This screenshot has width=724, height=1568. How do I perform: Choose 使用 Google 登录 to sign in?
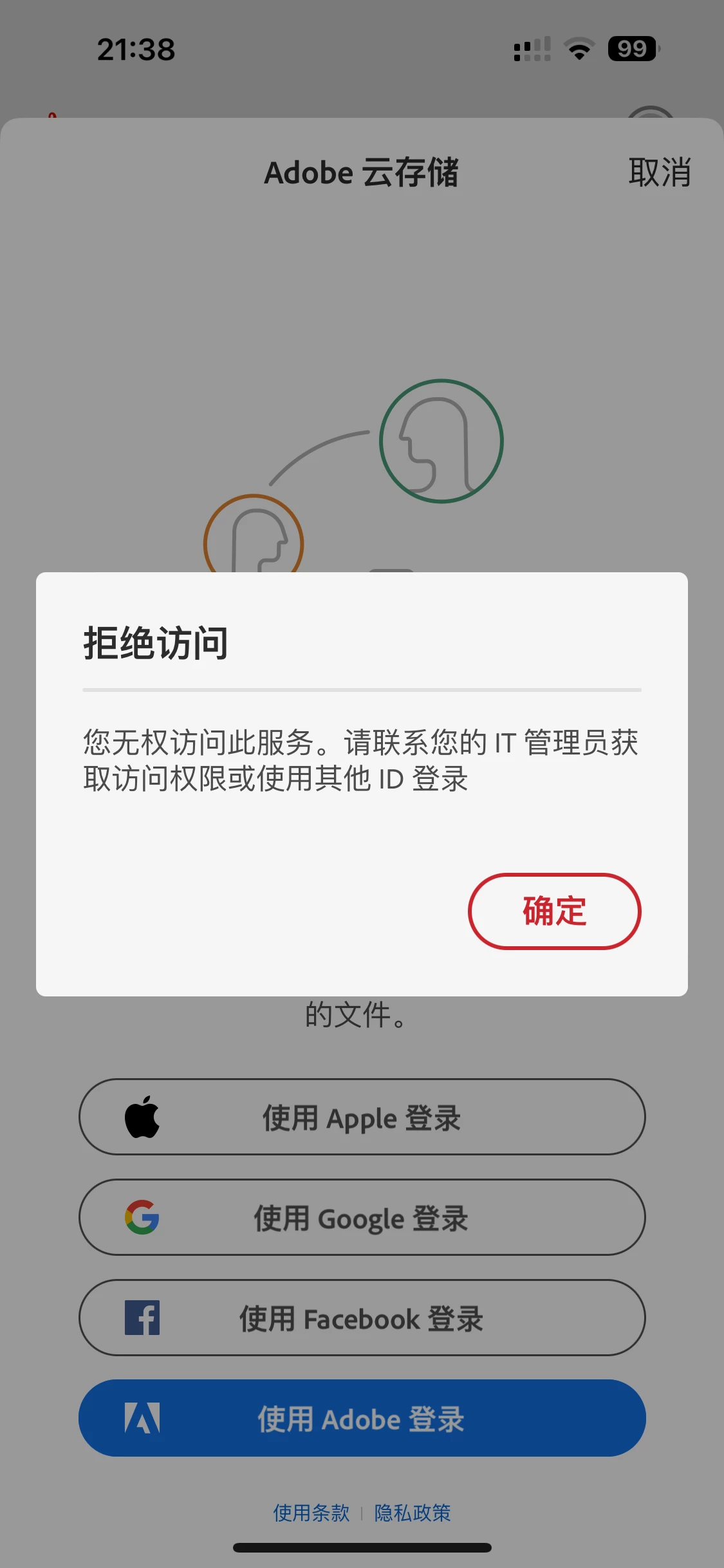pos(362,1217)
